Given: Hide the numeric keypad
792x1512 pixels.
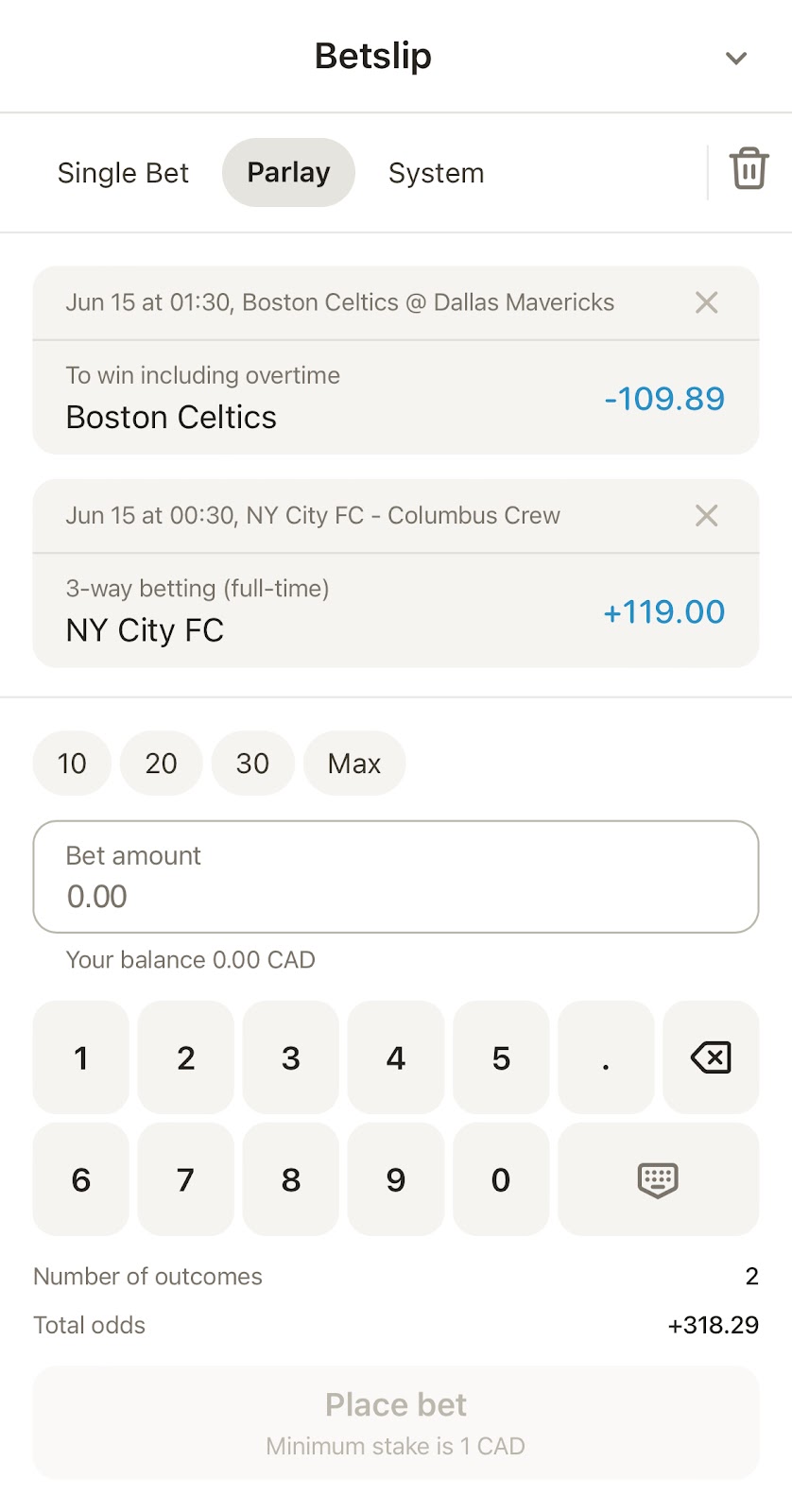Looking at the screenshot, I should pos(657,1179).
